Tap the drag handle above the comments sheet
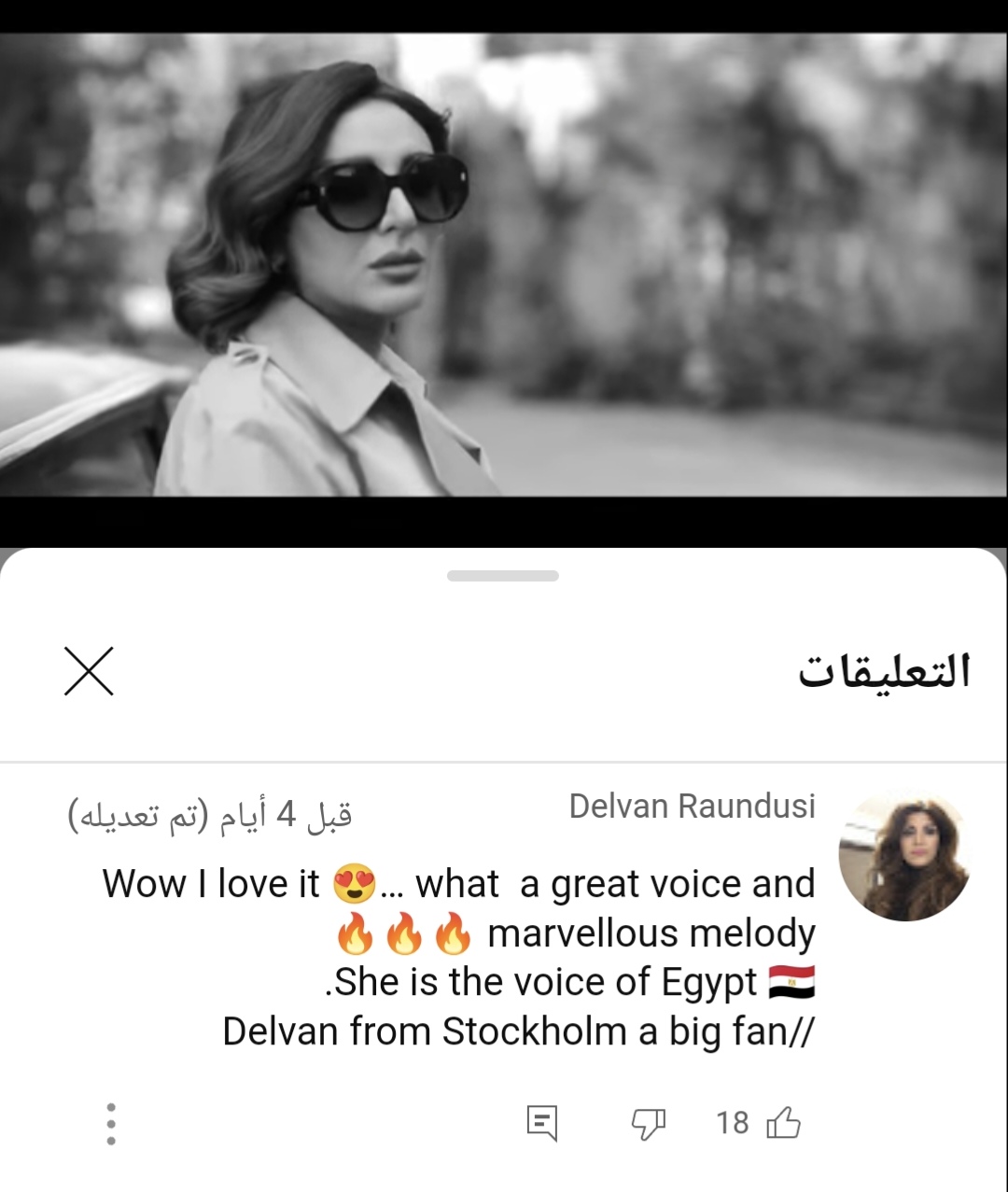 503,576
